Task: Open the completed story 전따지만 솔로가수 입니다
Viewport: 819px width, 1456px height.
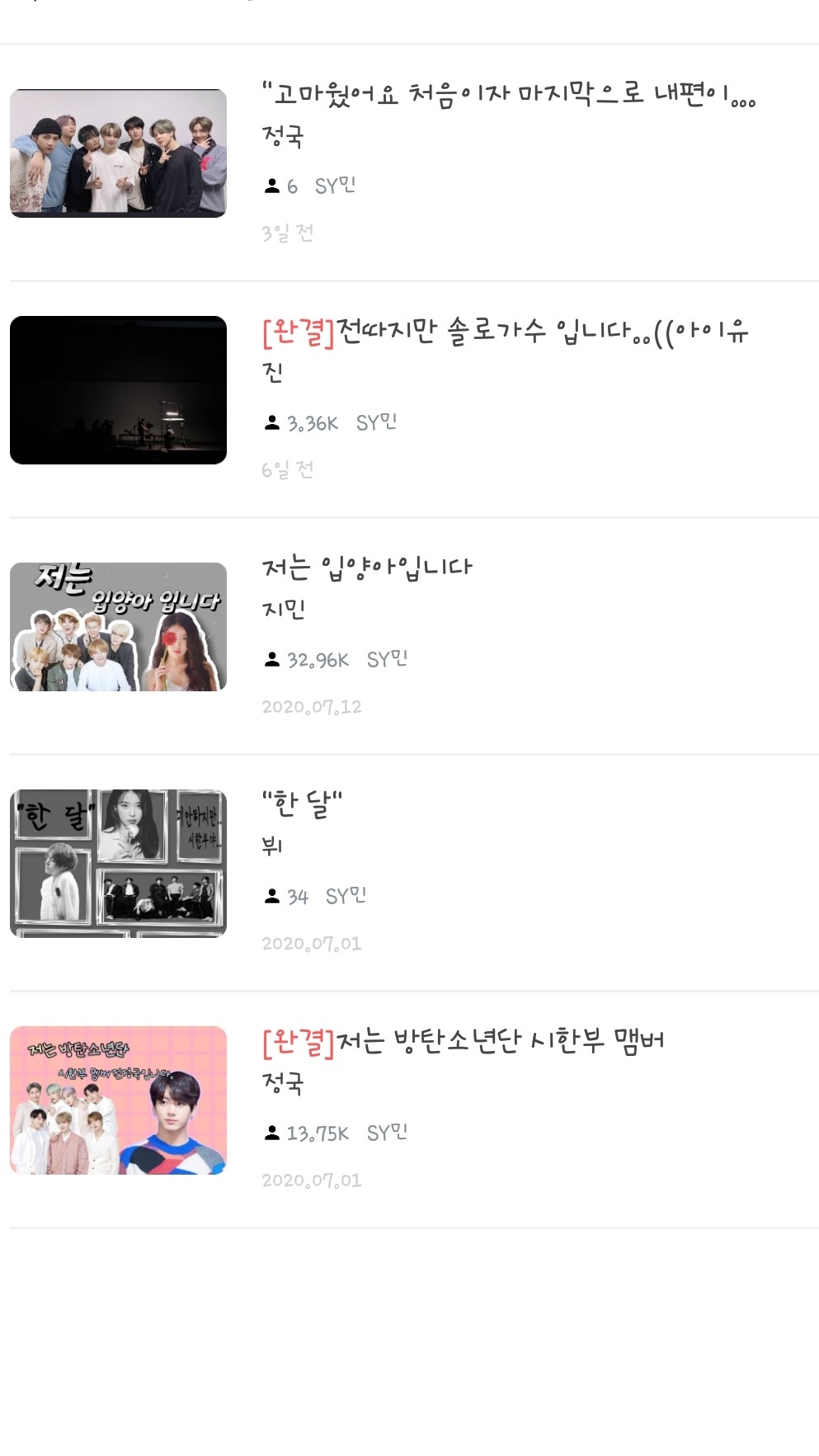Action: 505,332
